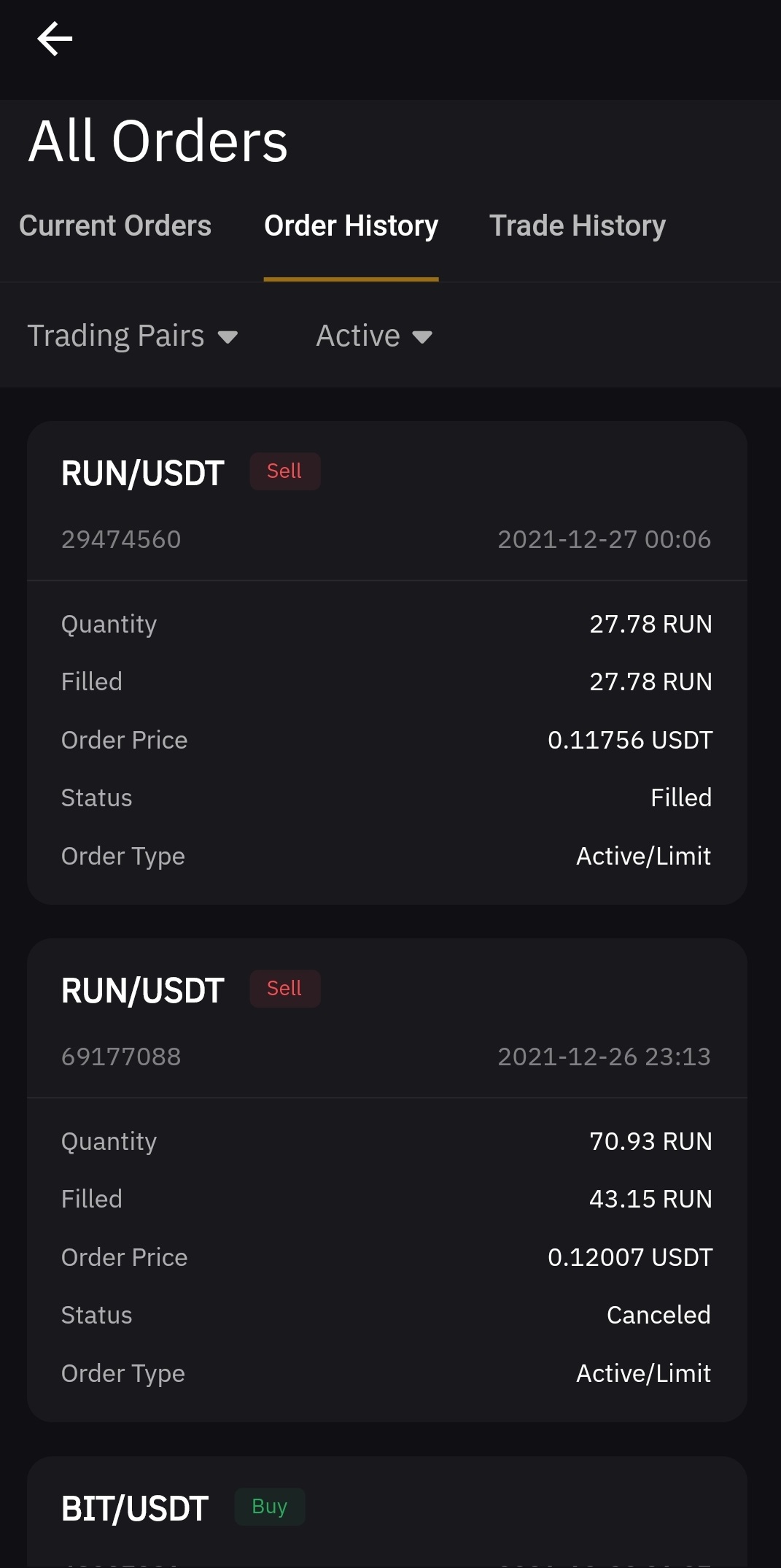Open the BIT/USDT buy order card
Screen dimensions: 781x1568
[x=387, y=1512]
